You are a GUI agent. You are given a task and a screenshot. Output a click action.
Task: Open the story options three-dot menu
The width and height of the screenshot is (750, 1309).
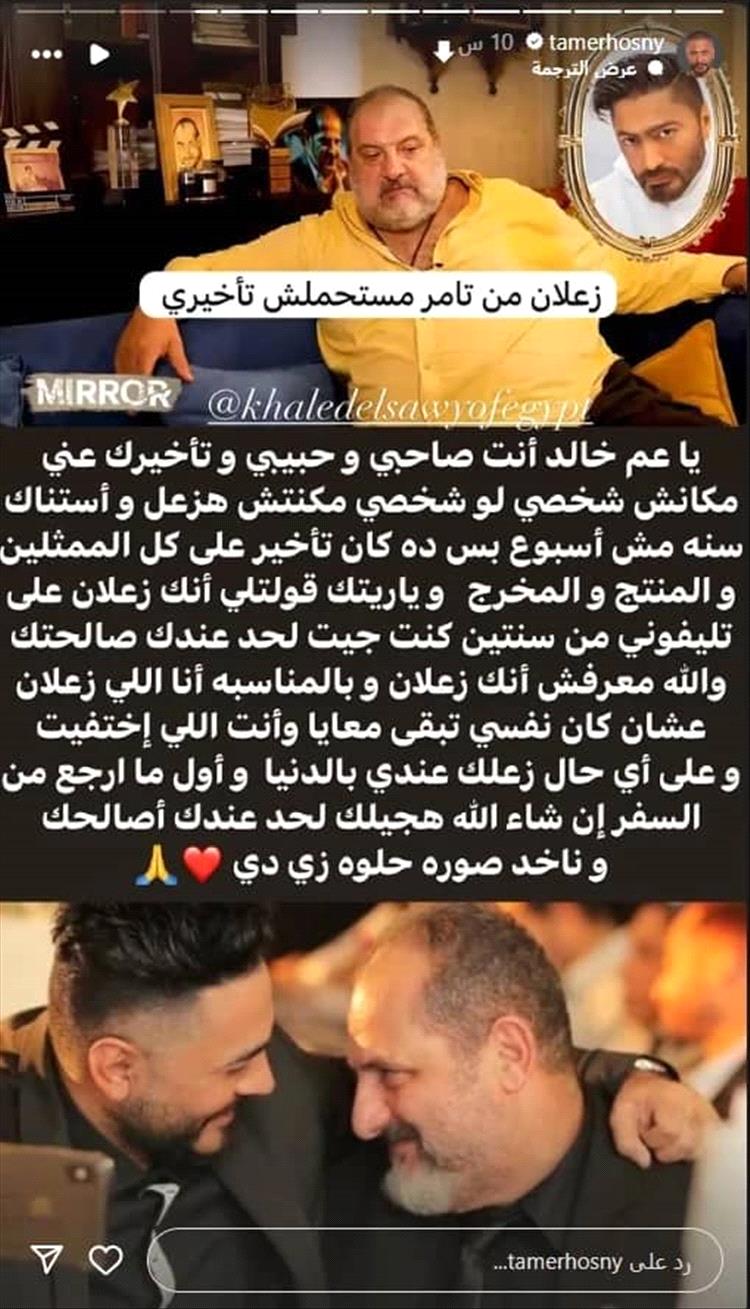[45, 54]
